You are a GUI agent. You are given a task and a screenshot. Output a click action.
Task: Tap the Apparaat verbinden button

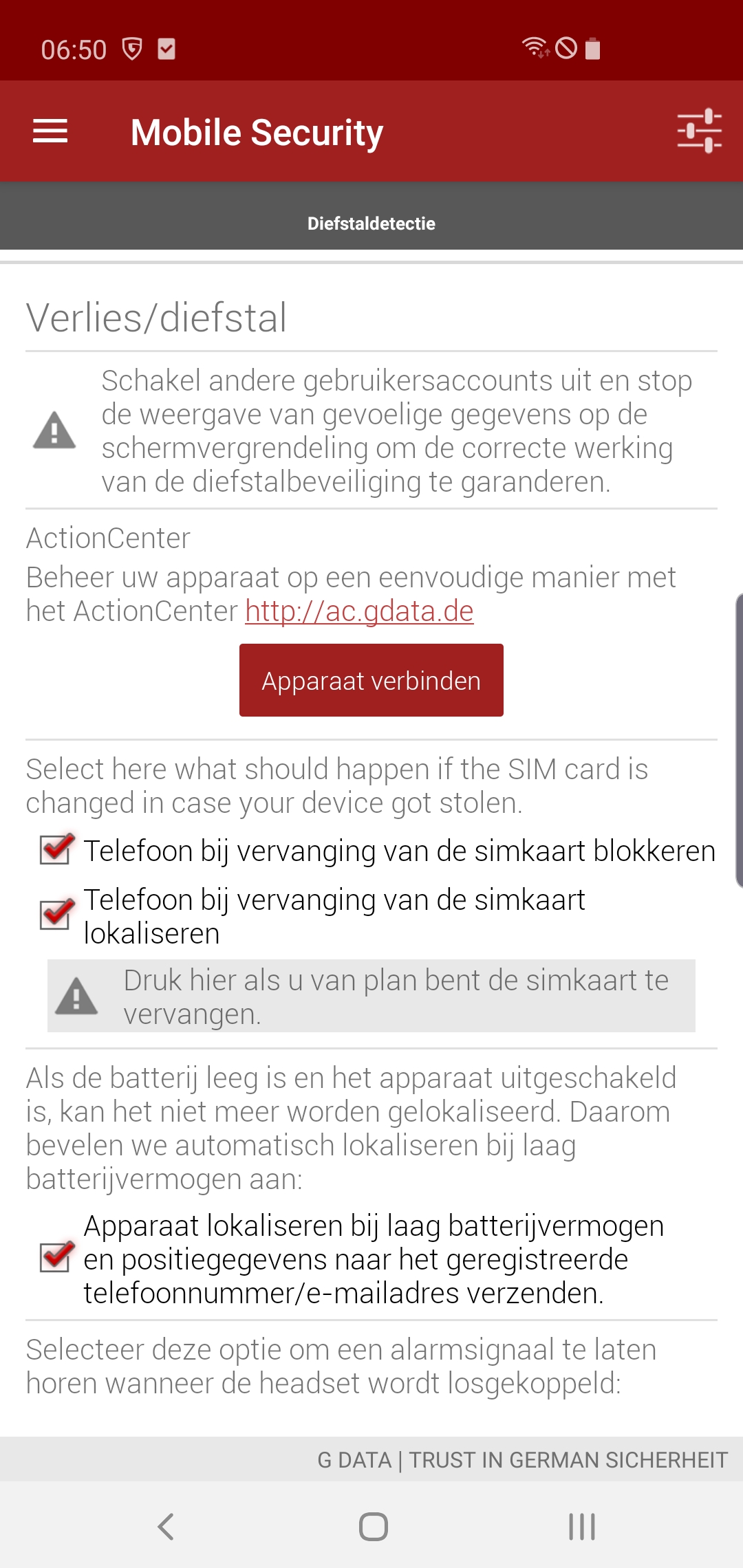click(371, 680)
